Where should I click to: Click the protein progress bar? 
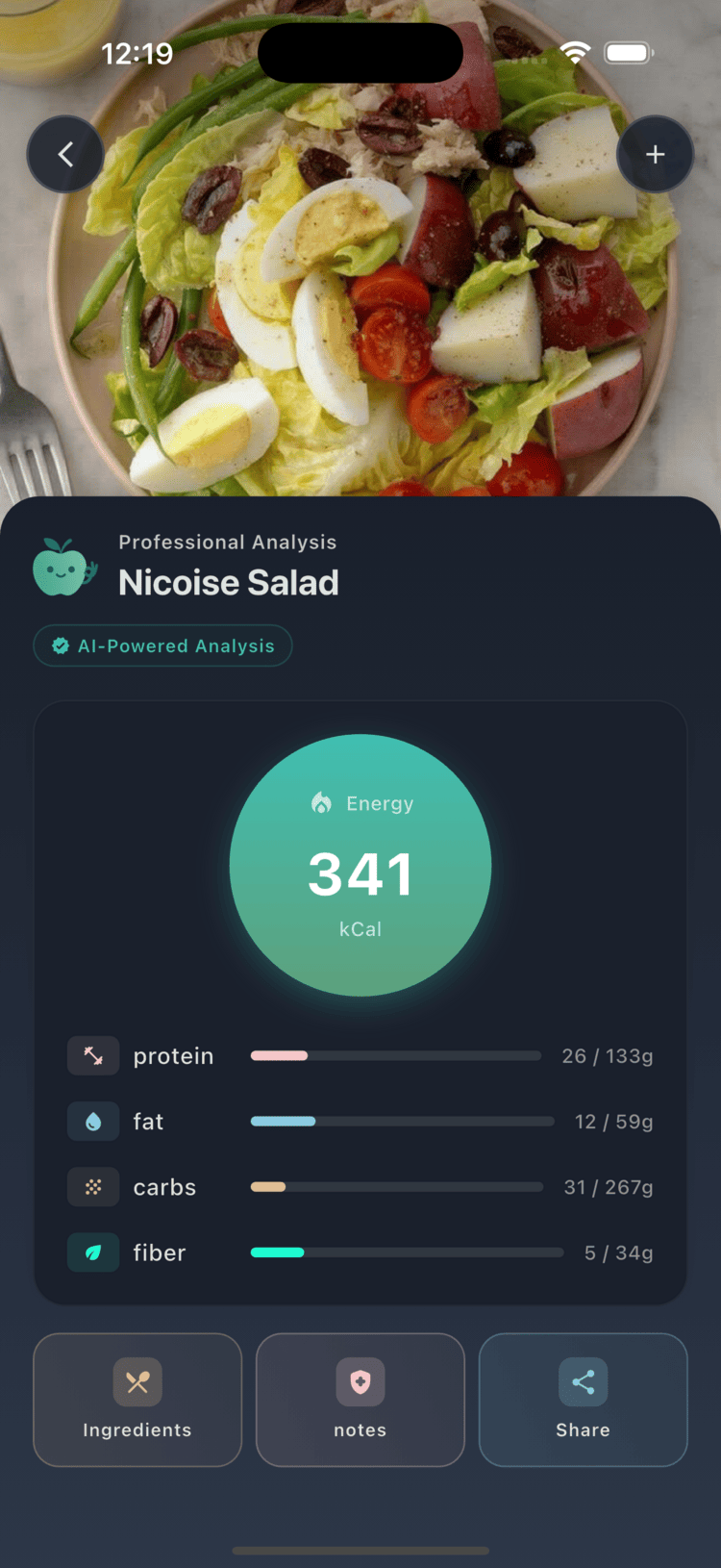click(x=394, y=1055)
